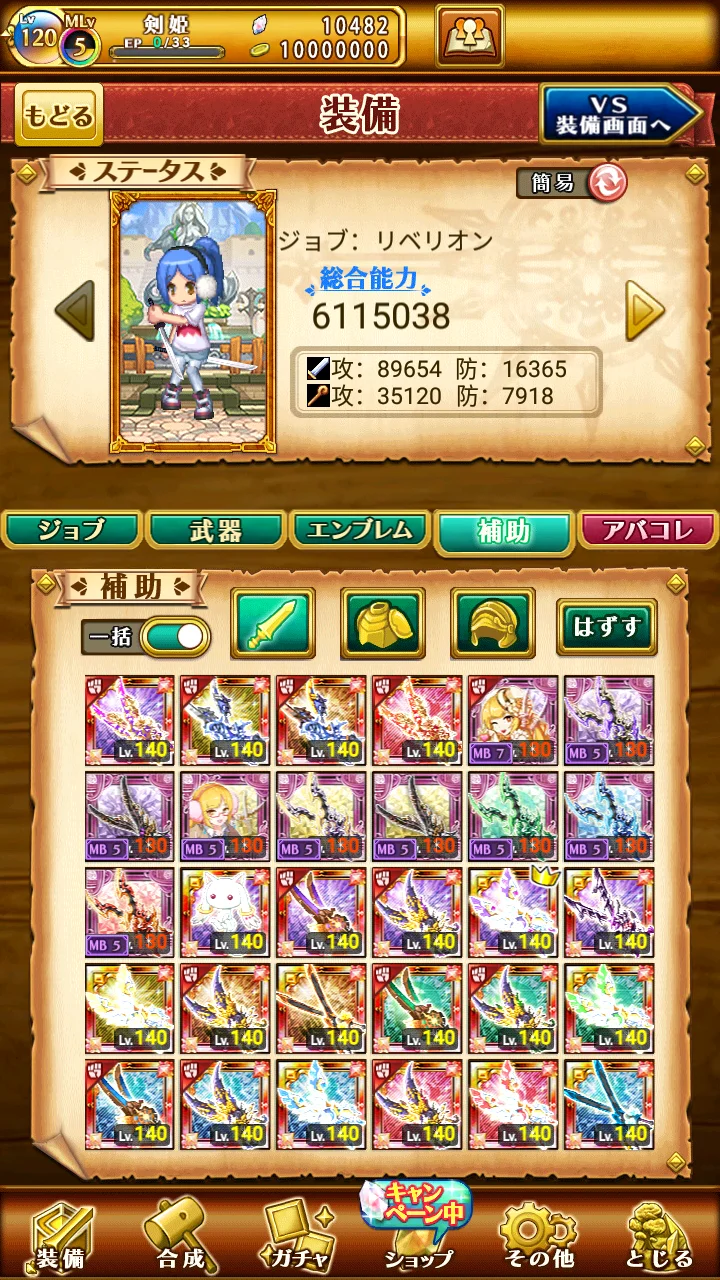The height and width of the screenshot is (1280, 720).
Task: Open その他 settings in bottom bar
Action: click(537, 1233)
